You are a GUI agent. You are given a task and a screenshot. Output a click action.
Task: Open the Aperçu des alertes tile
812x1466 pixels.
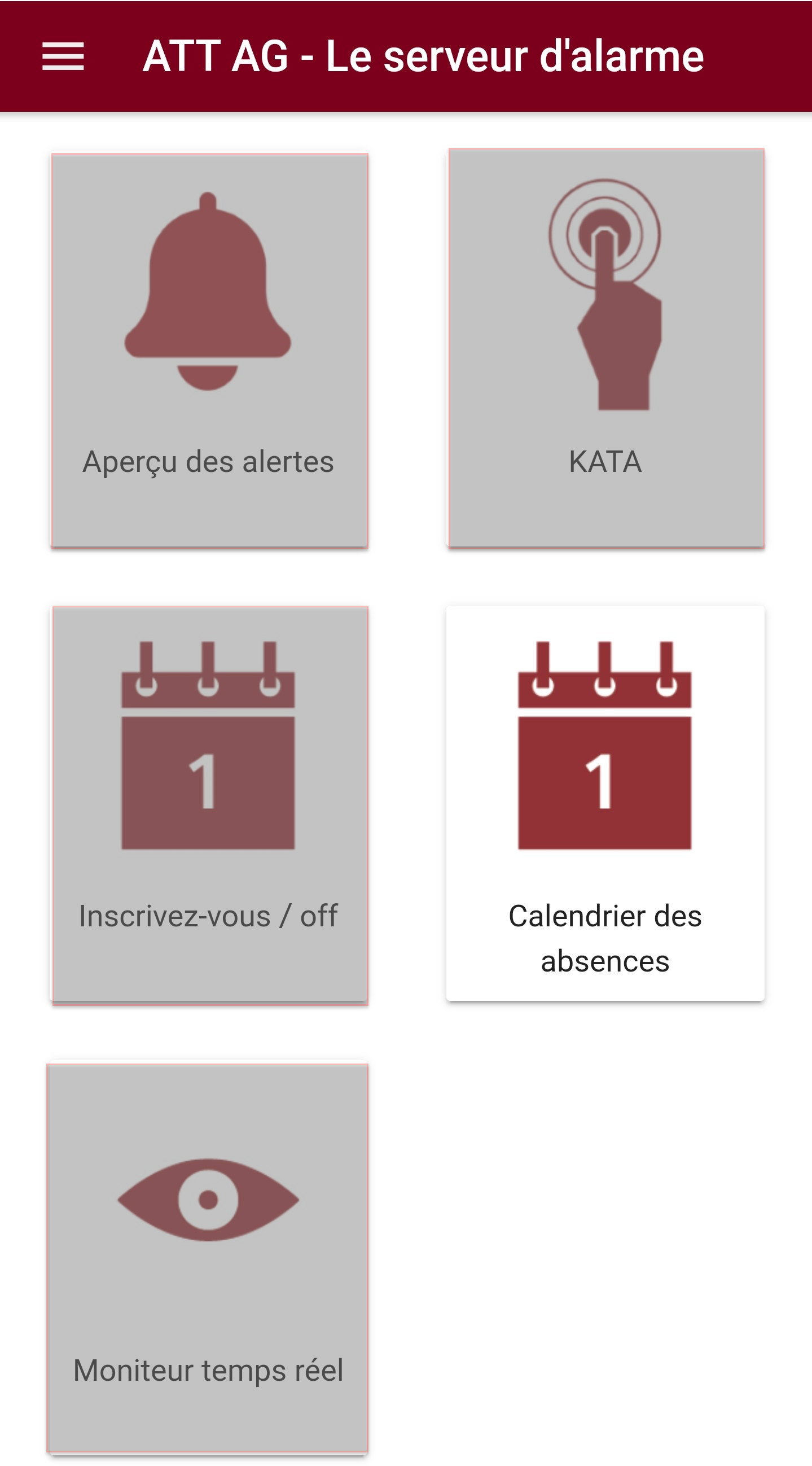209,351
